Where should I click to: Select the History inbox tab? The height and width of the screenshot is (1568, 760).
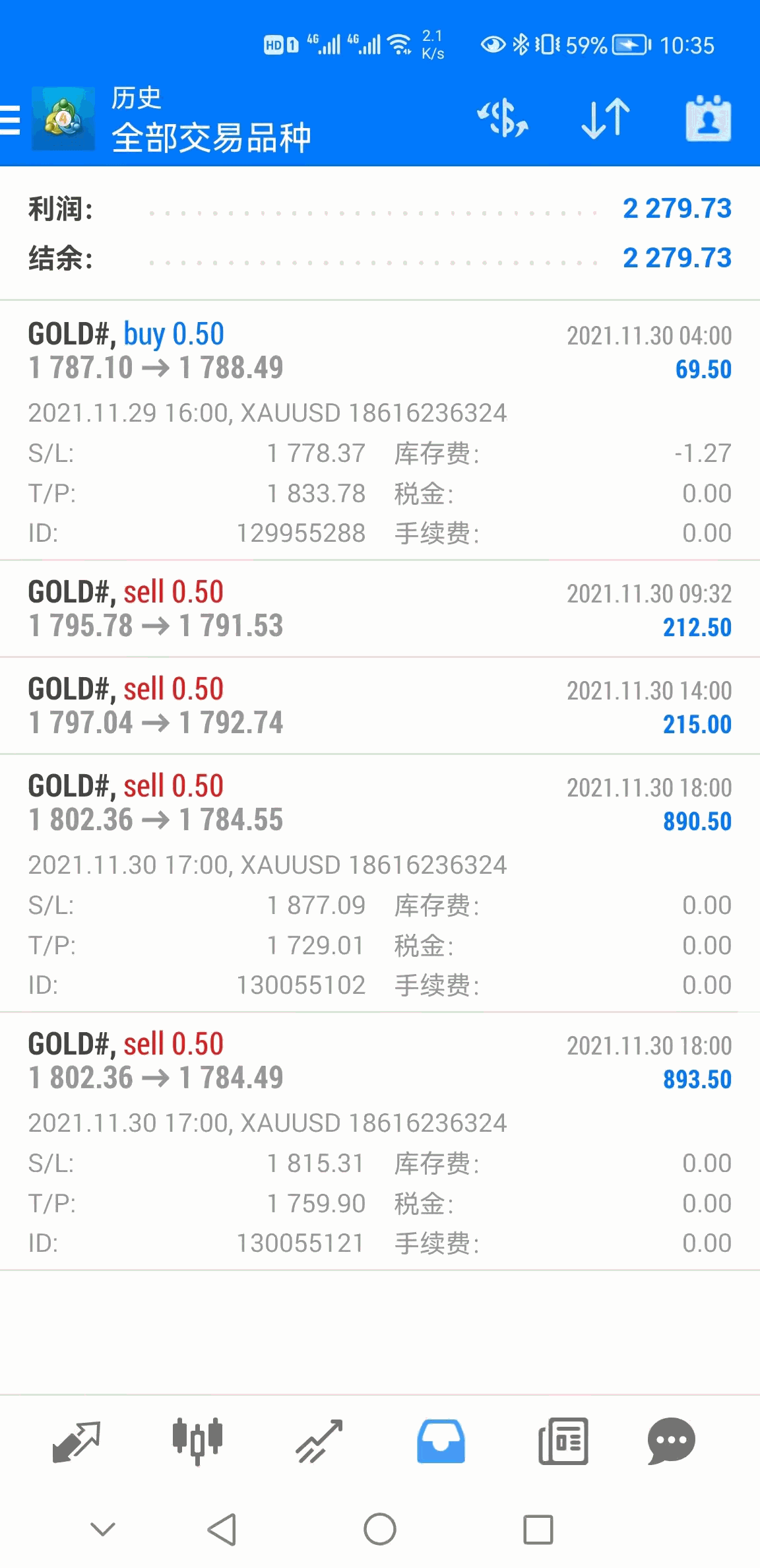point(441,1441)
